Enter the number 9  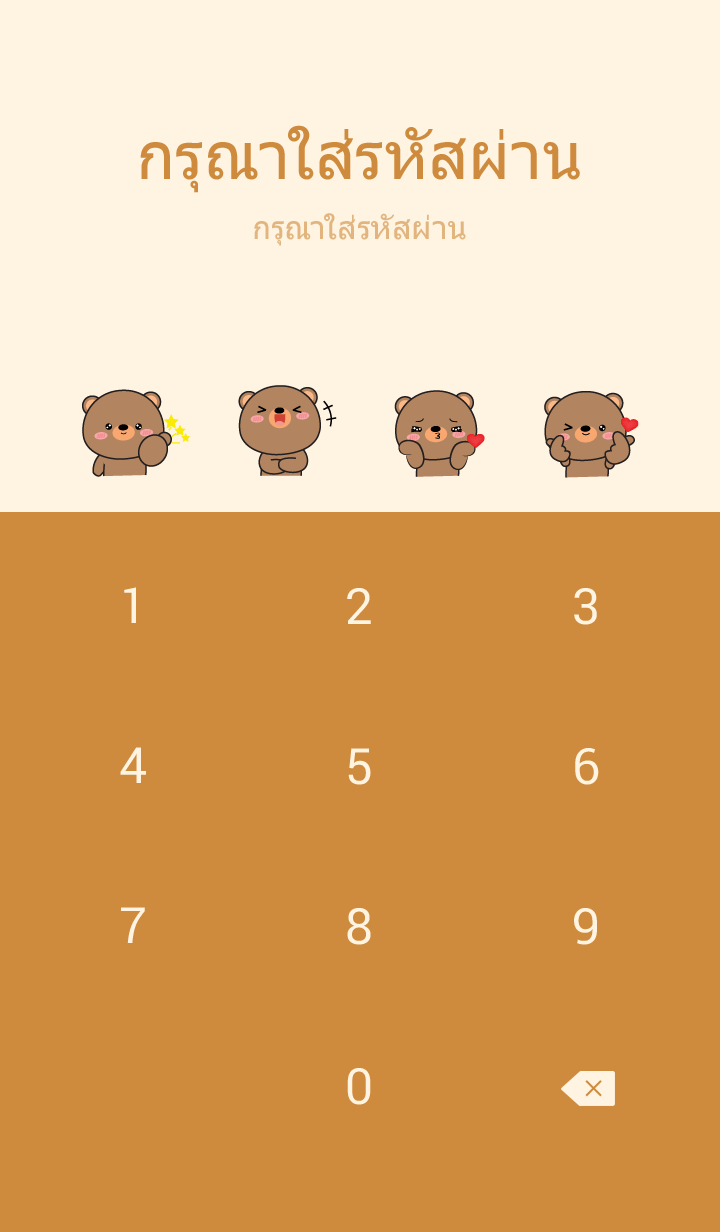point(586,927)
